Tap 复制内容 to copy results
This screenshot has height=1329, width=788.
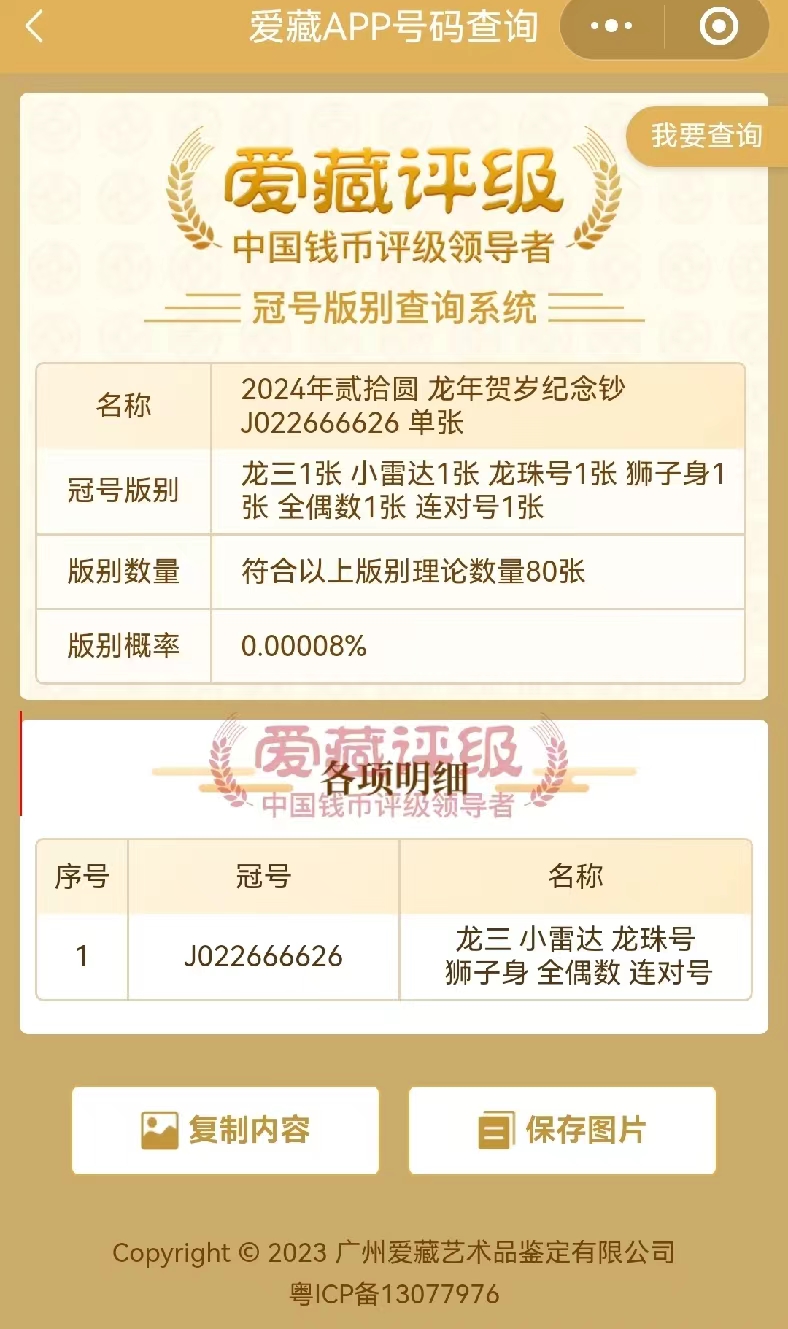tap(225, 1130)
